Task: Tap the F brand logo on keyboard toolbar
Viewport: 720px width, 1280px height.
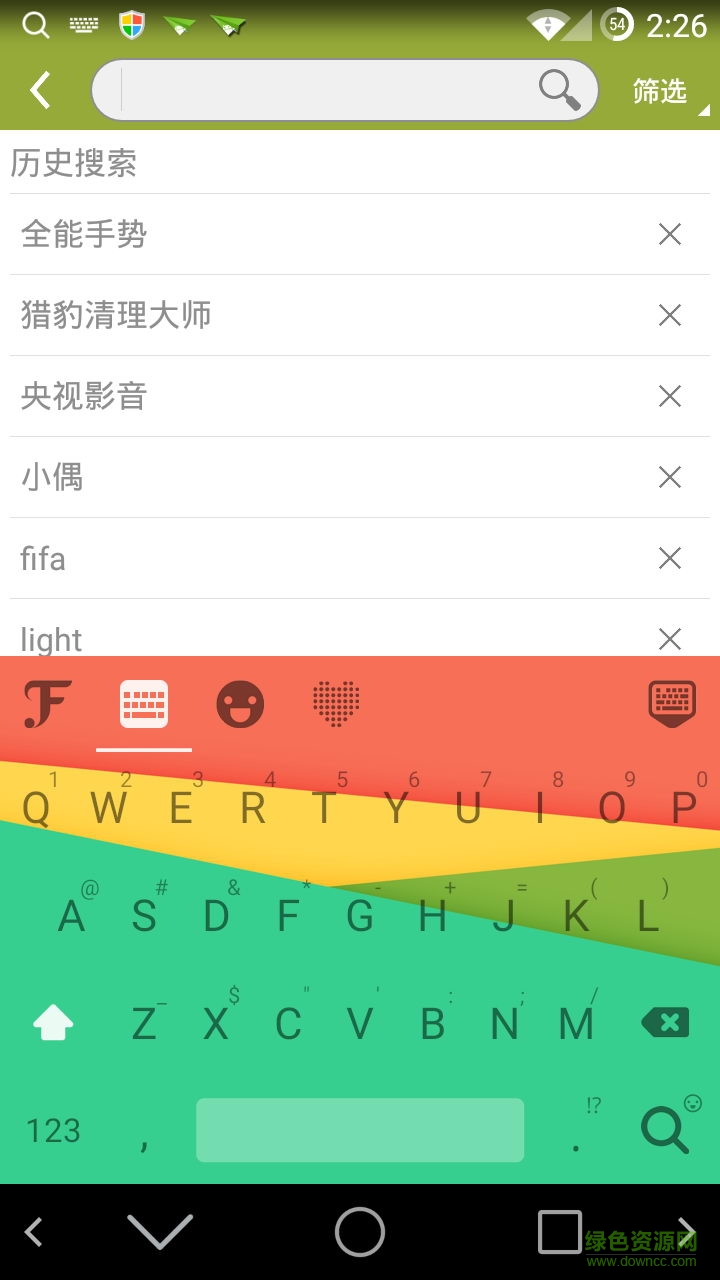Action: pyautogui.click(x=46, y=703)
